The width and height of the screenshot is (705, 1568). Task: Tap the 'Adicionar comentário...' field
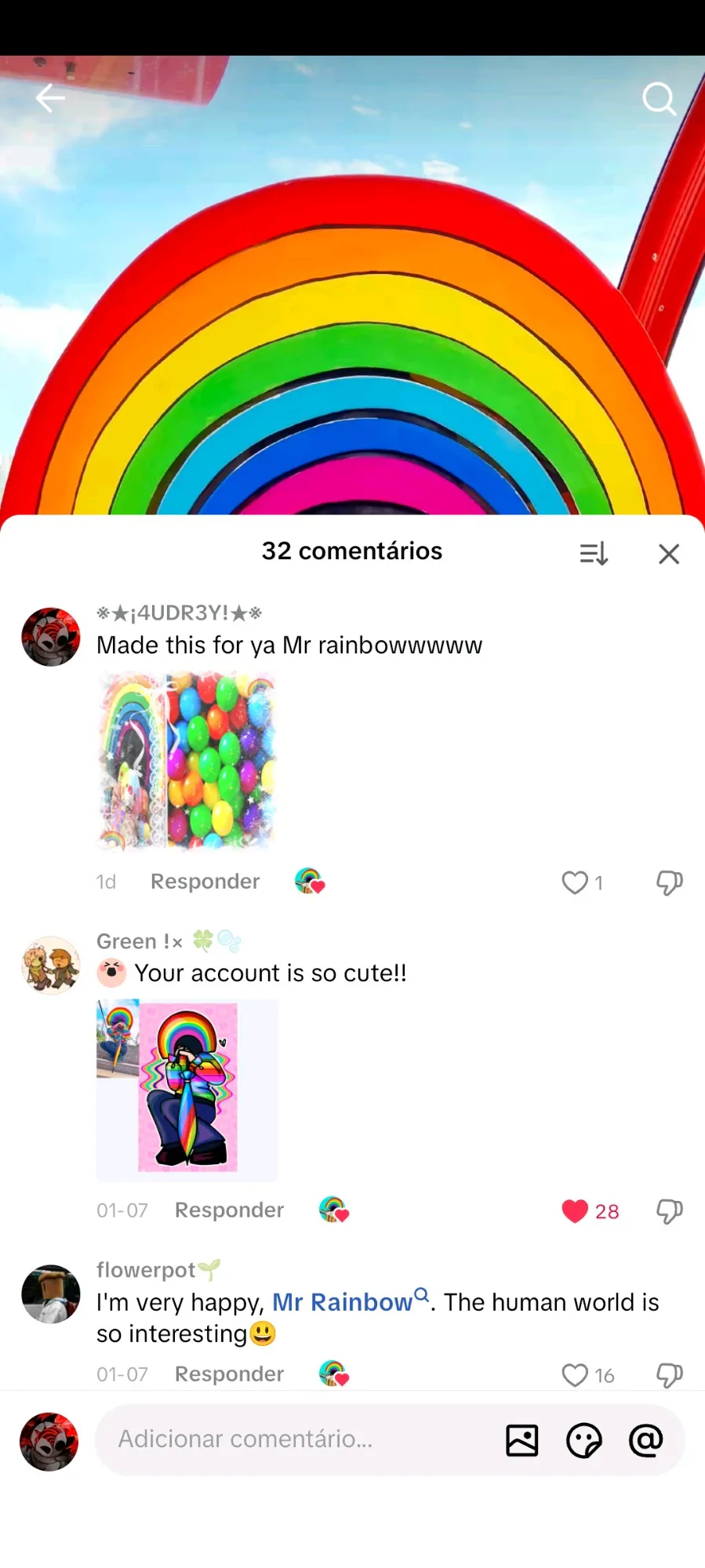click(298, 1439)
